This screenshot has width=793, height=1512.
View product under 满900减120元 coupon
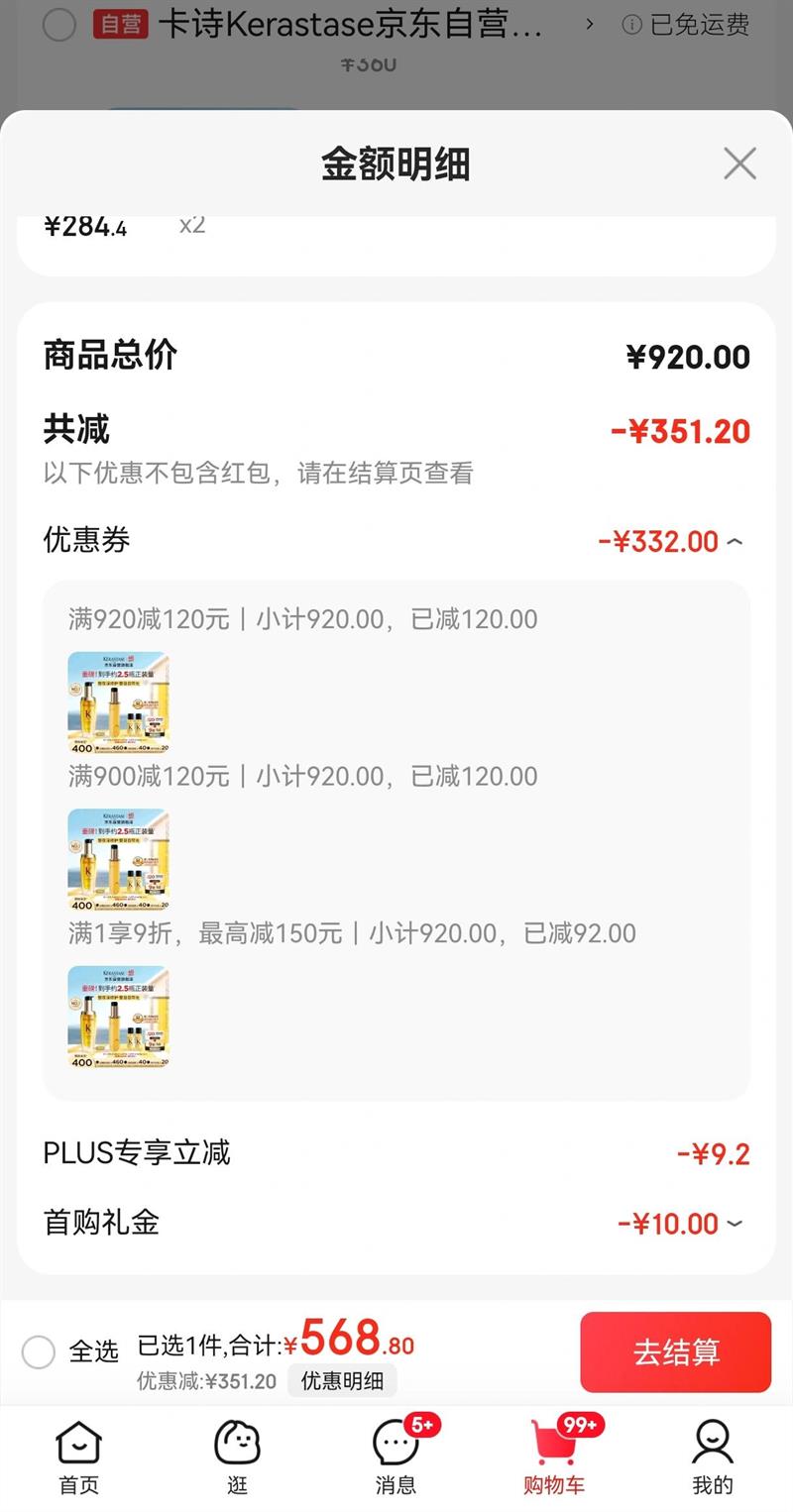[118, 860]
